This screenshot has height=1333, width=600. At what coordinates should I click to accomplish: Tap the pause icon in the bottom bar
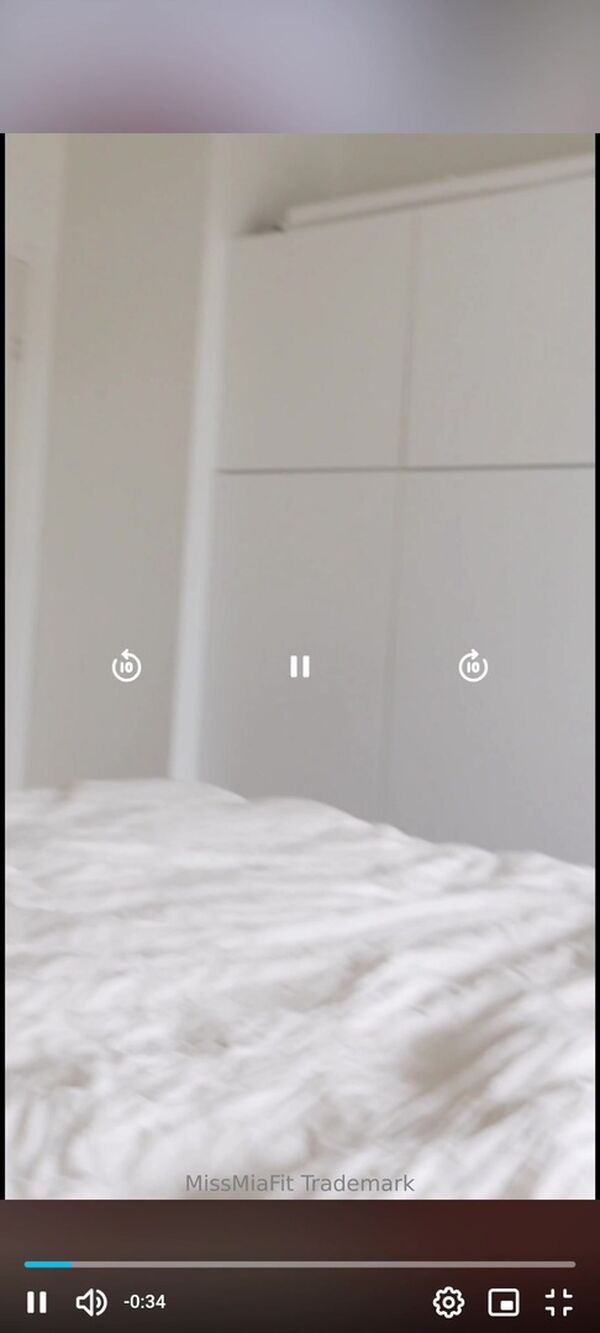click(37, 1302)
